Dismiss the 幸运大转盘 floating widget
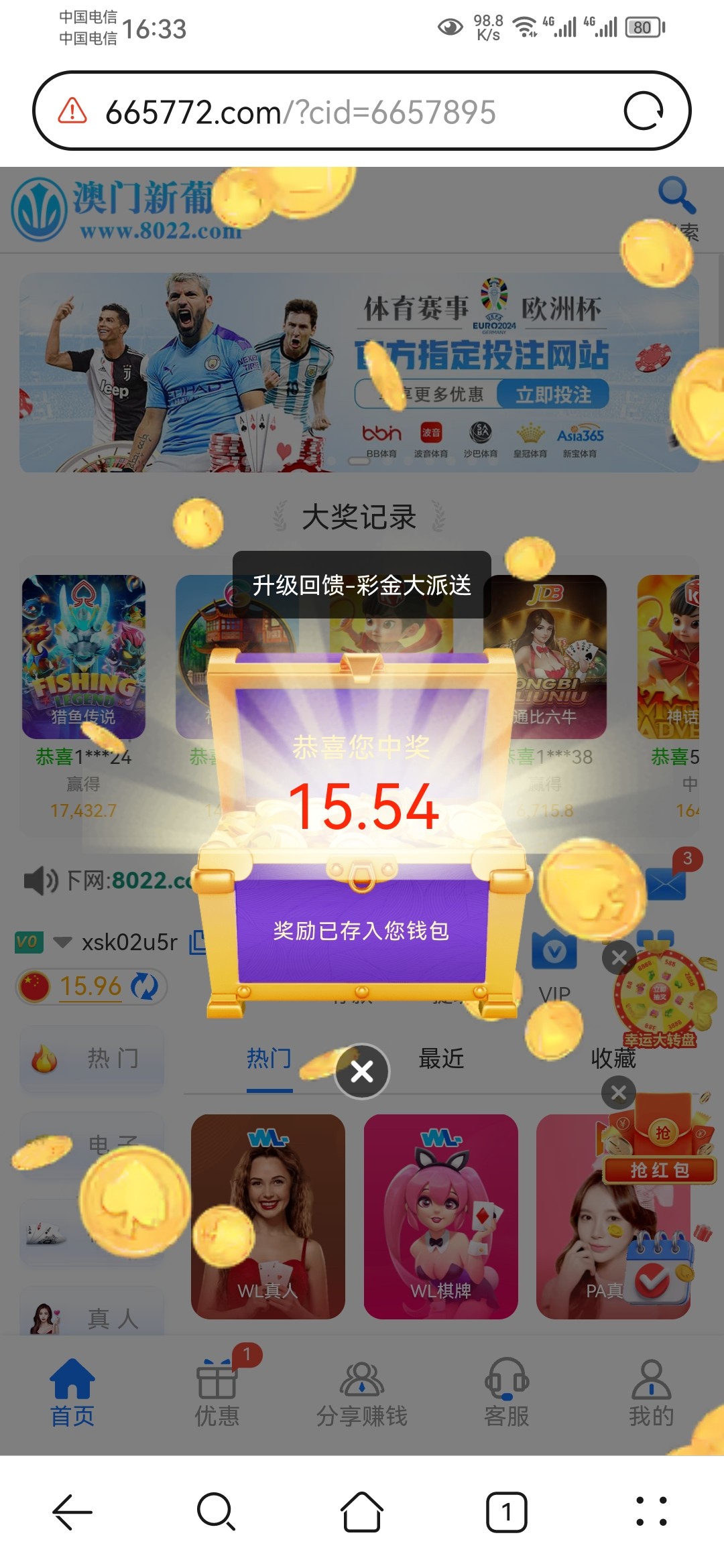 (x=619, y=958)
